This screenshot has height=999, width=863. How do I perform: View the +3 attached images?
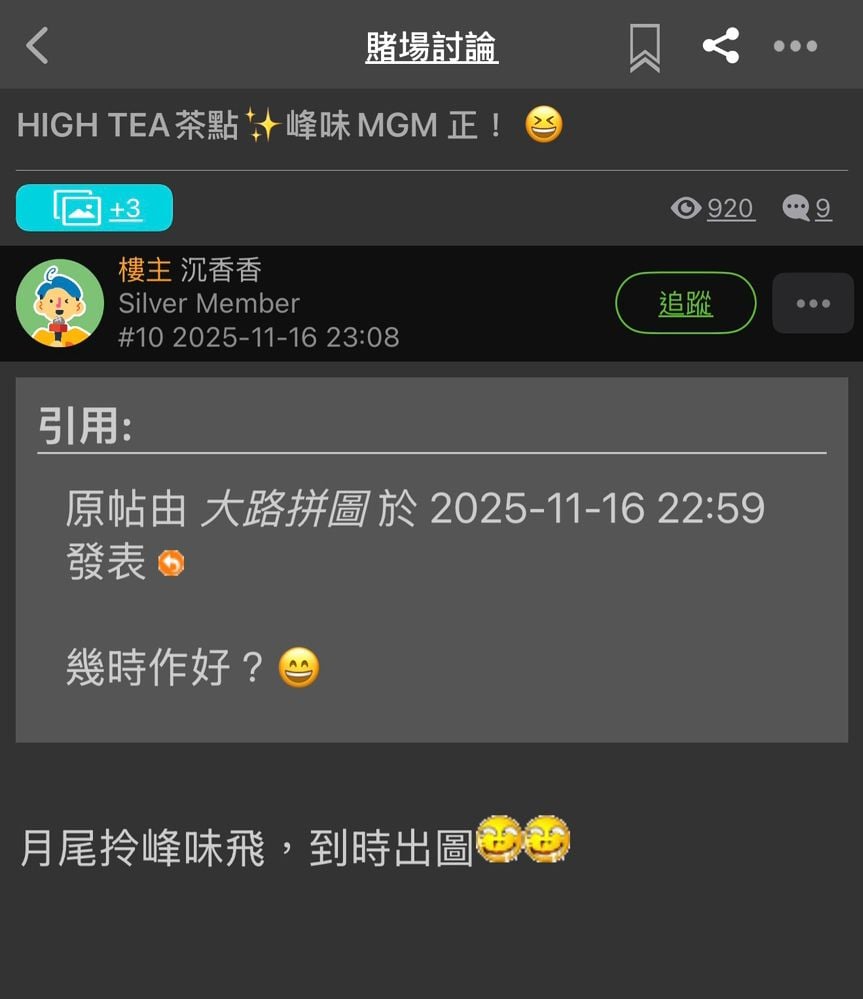coord(94,208)
